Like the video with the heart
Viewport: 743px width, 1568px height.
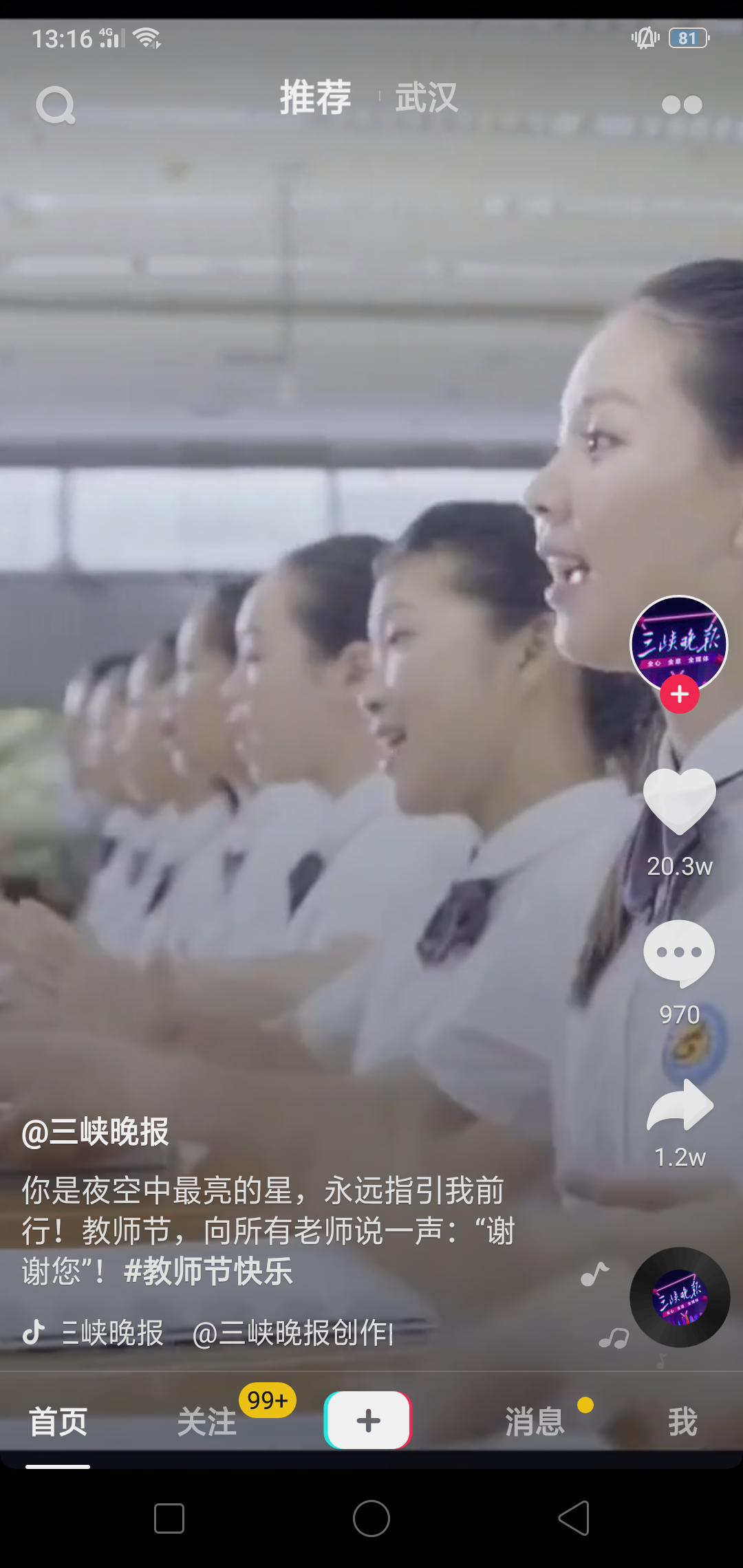click(680, 802)
